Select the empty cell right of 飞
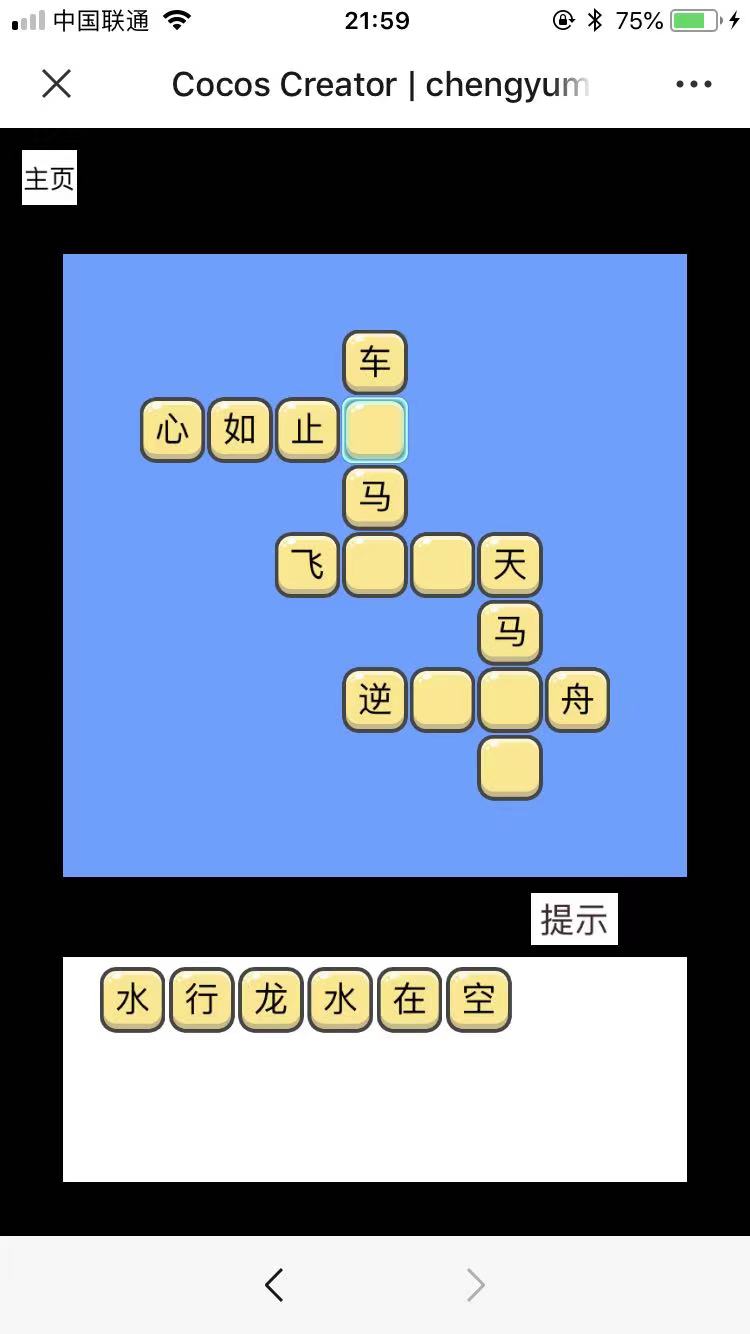The height and width of the screenshot is (1334, 750). click(375, 565)
